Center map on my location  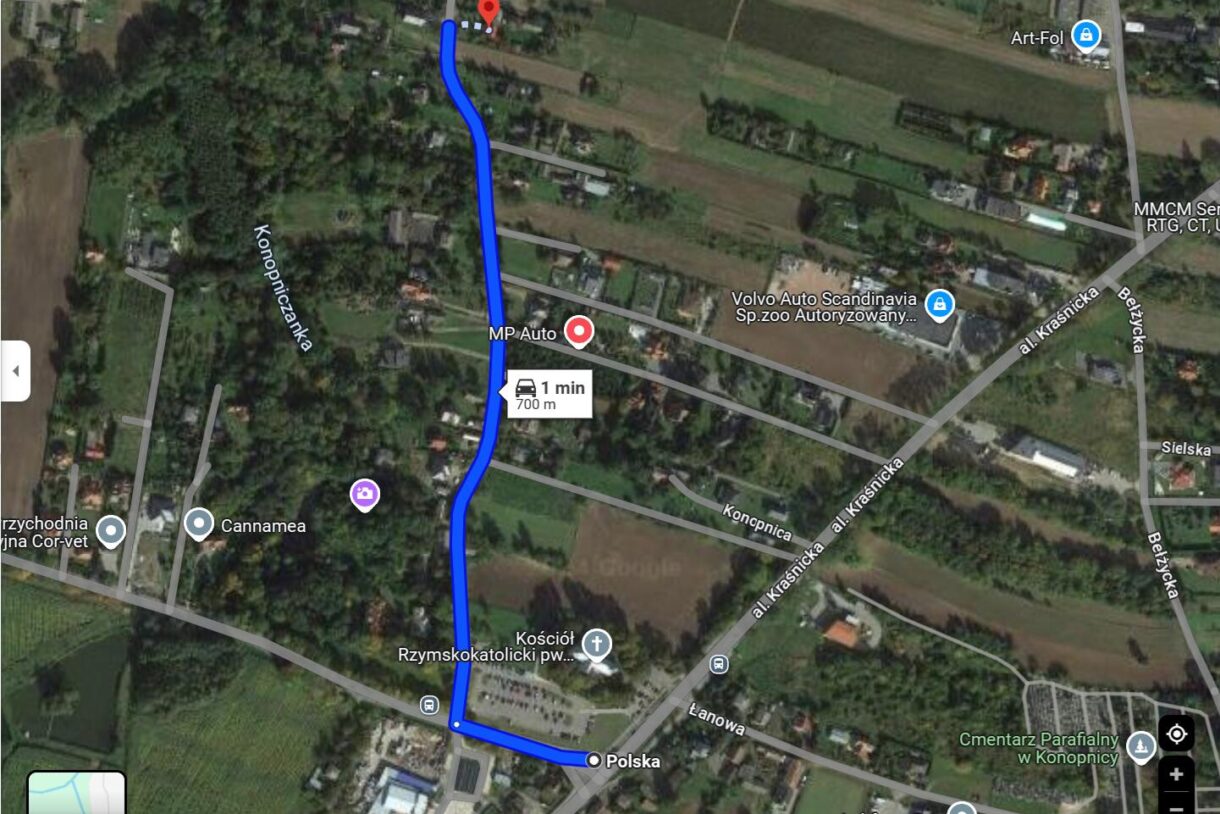coord(1176,734)
